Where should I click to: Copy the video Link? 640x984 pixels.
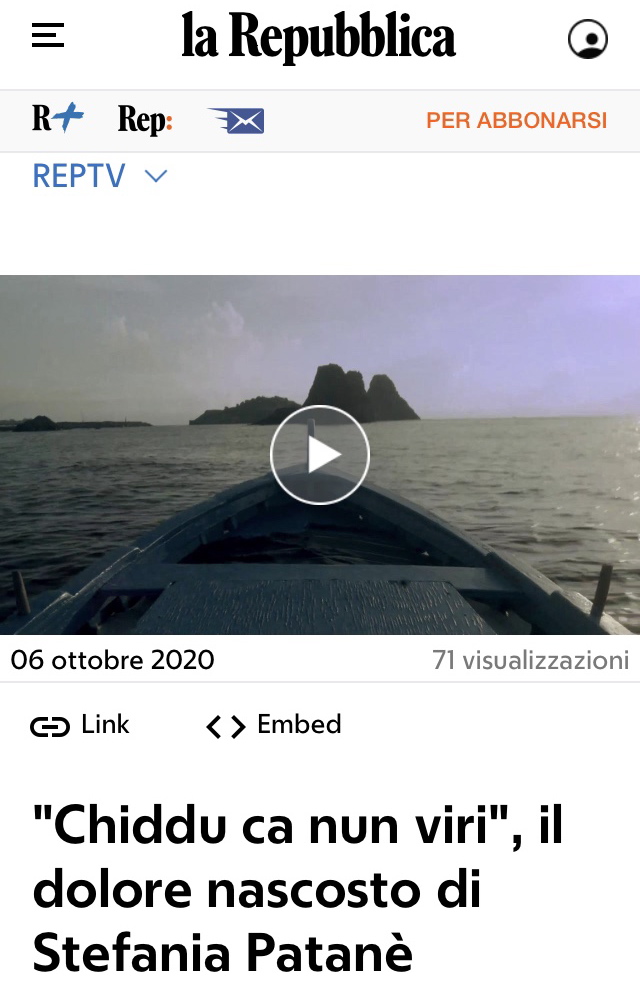pos(80,725)
